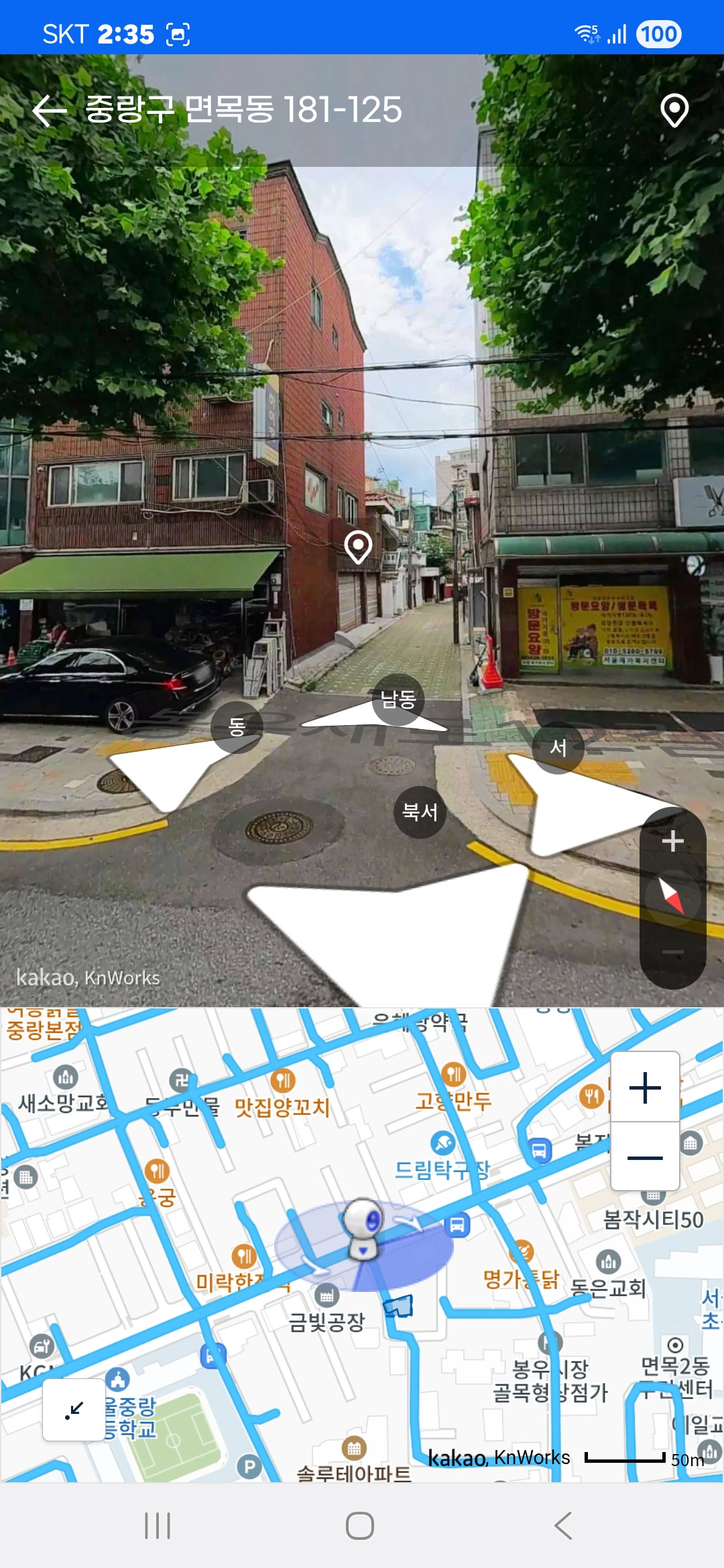Move roadview toward 북서 direction
724x1568 pixels.
point(420,812)
